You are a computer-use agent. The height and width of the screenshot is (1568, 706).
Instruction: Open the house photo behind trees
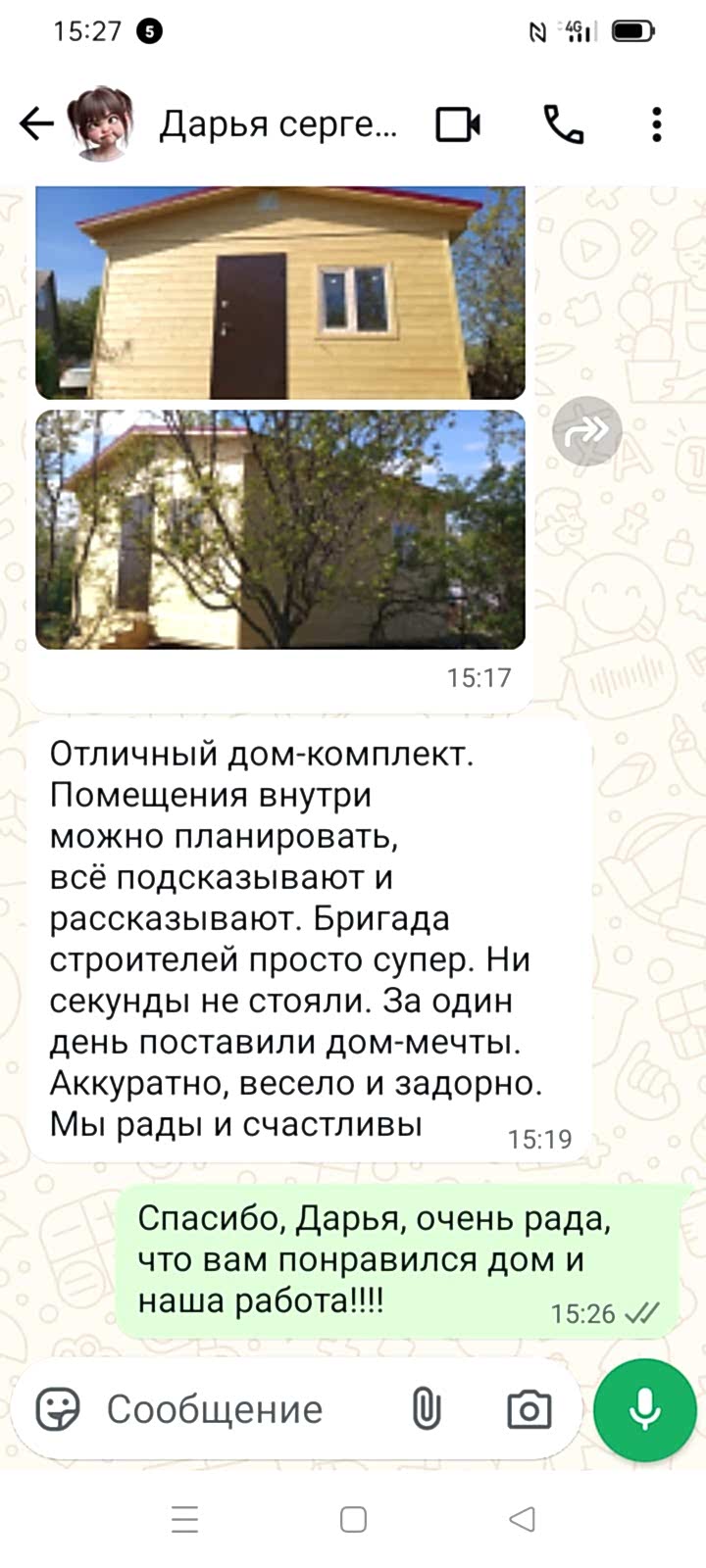280,529
